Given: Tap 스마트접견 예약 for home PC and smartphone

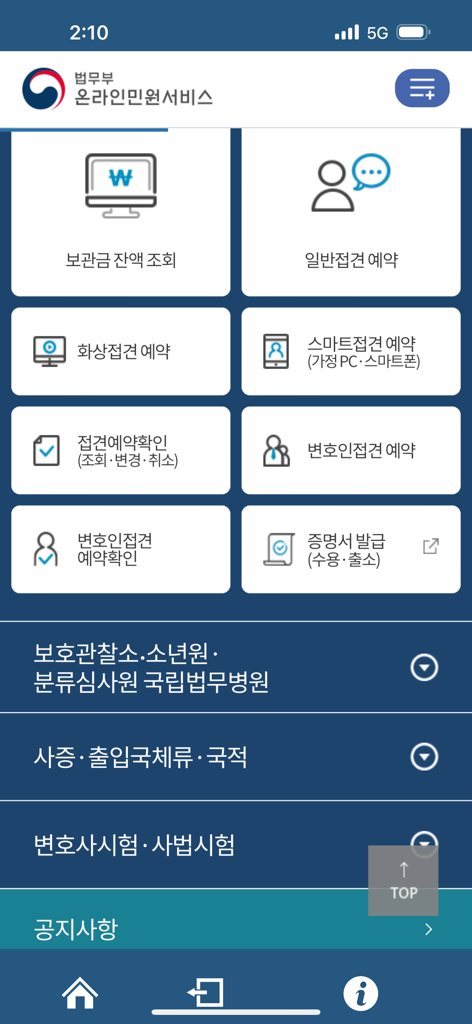Looking at the screenshot, I should pos(351,351).
